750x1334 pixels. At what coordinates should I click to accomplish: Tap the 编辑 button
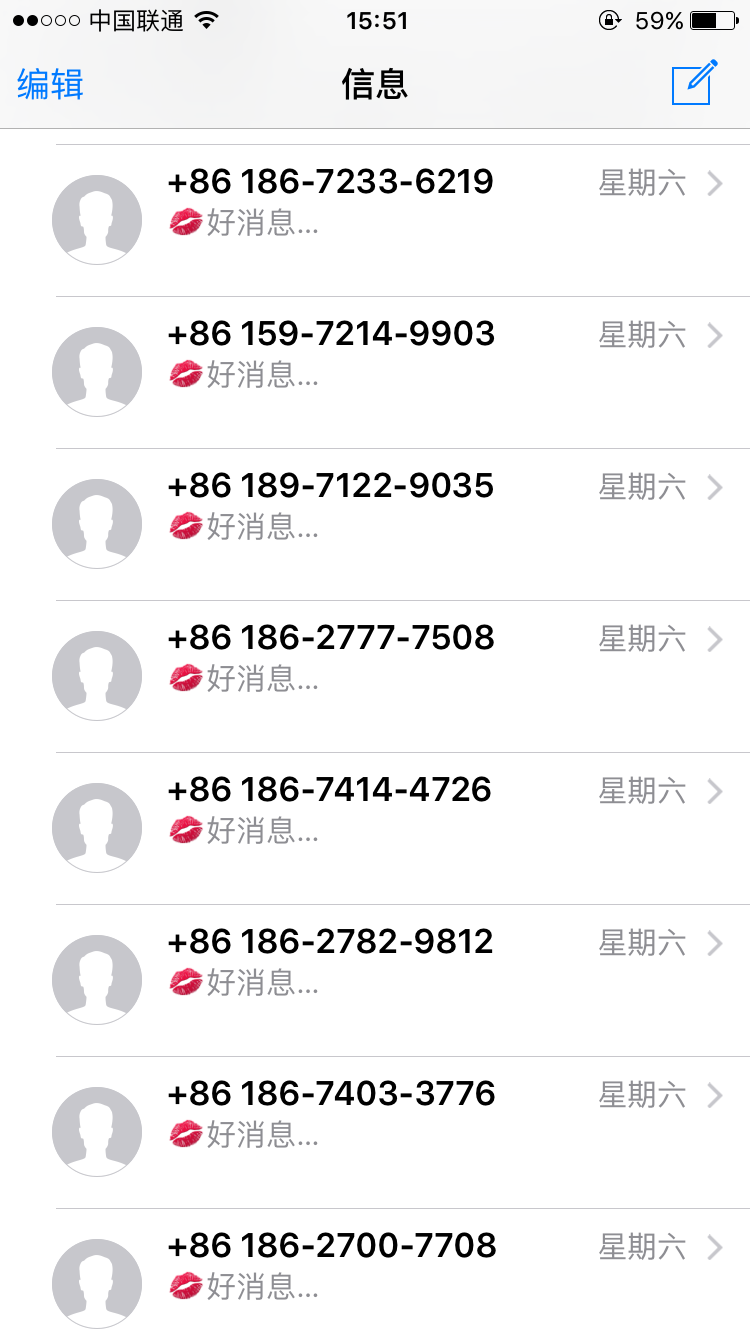(50, 85)
